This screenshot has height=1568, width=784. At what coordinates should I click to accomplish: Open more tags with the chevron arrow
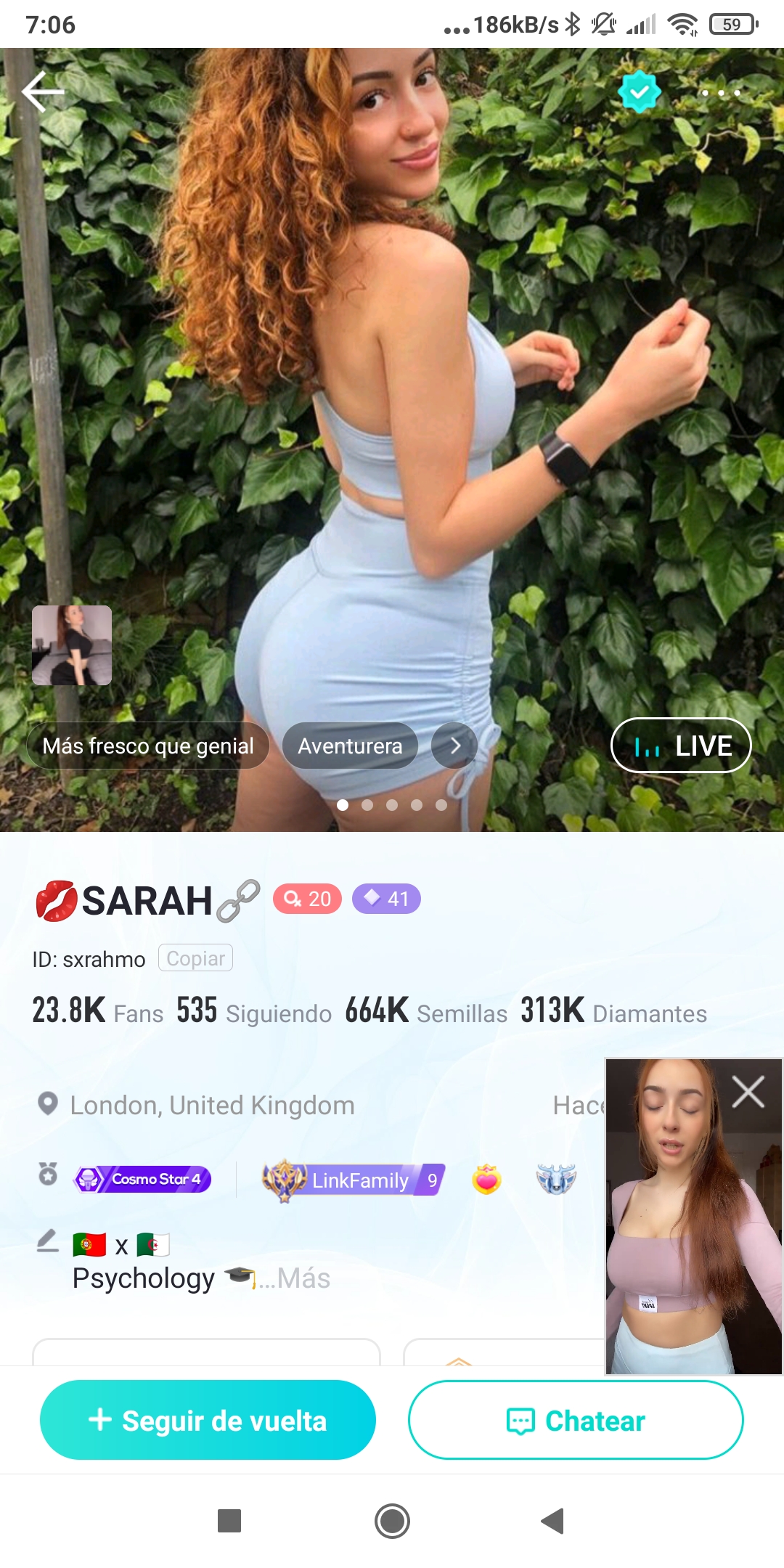[x=454, y=745]
